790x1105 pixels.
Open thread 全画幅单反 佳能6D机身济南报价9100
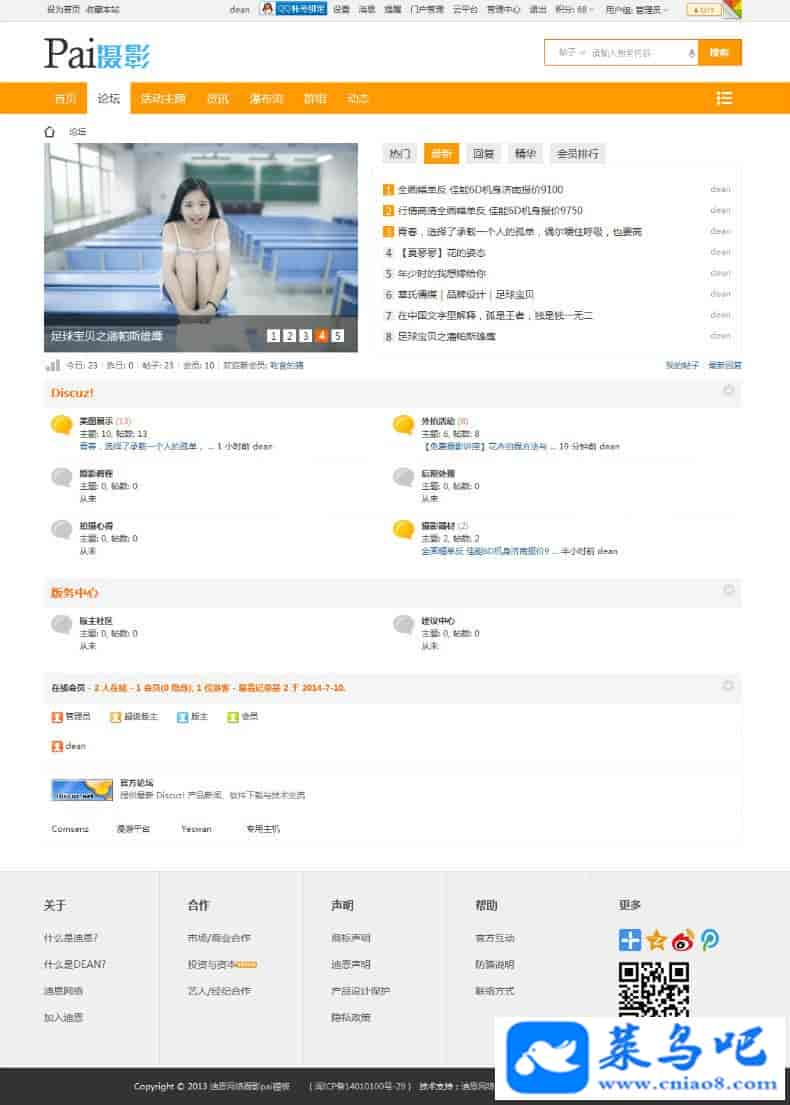tap(480, 189)
